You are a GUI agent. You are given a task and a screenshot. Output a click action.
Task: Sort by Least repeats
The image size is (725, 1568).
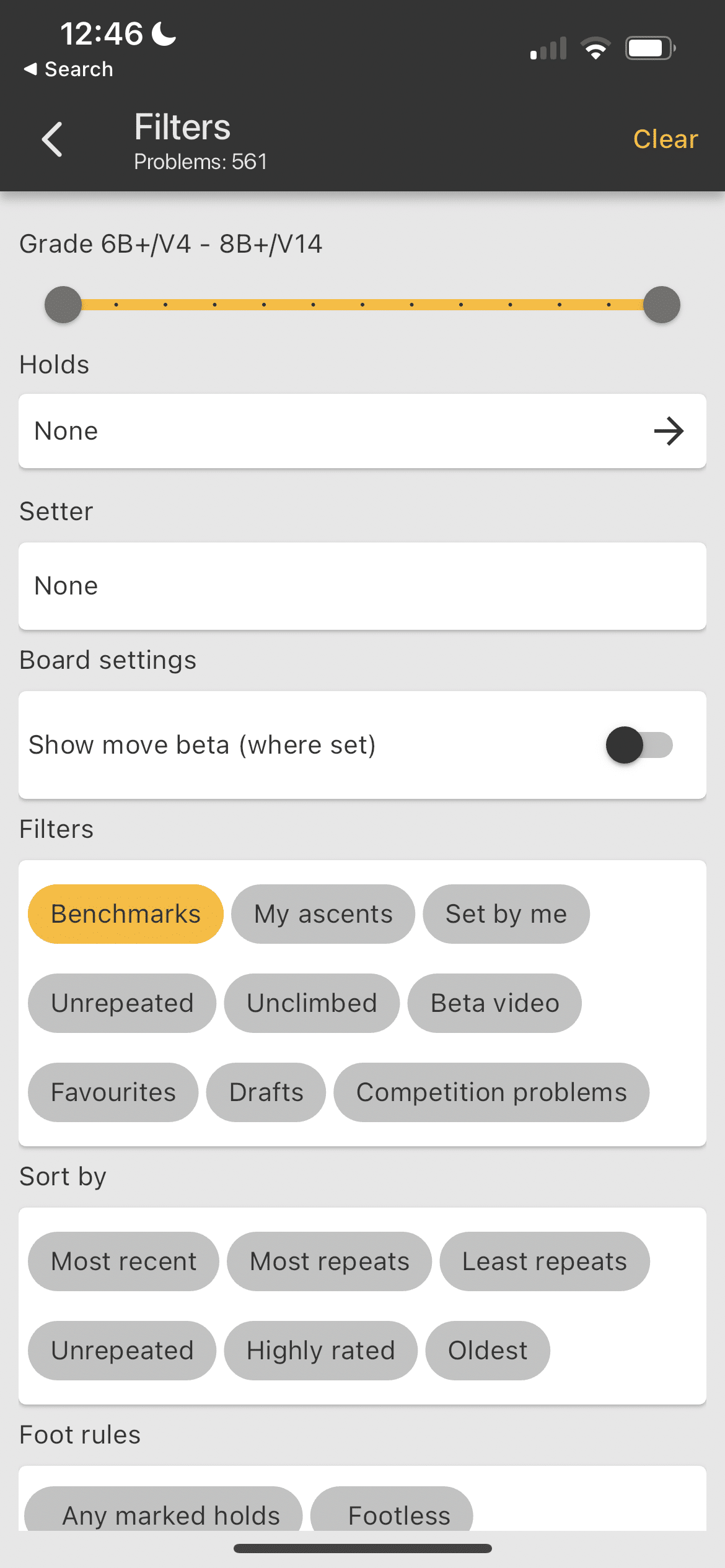(544, 1261)
